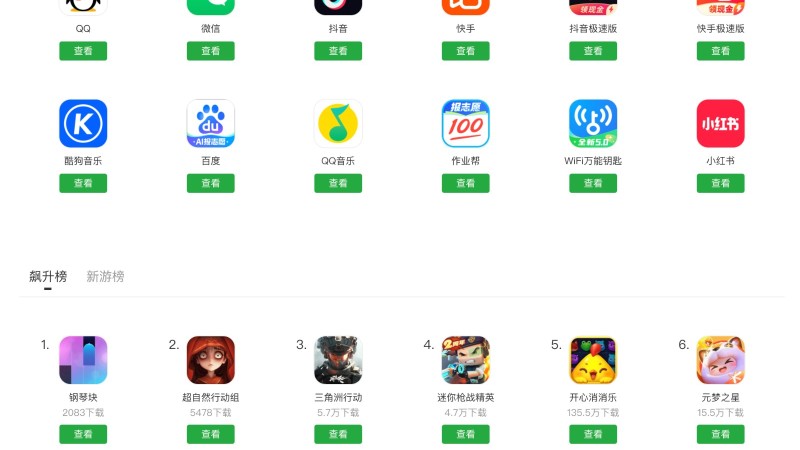
Task: View 快手 app details
Action: pyautogui.click(x=465, y=51)
